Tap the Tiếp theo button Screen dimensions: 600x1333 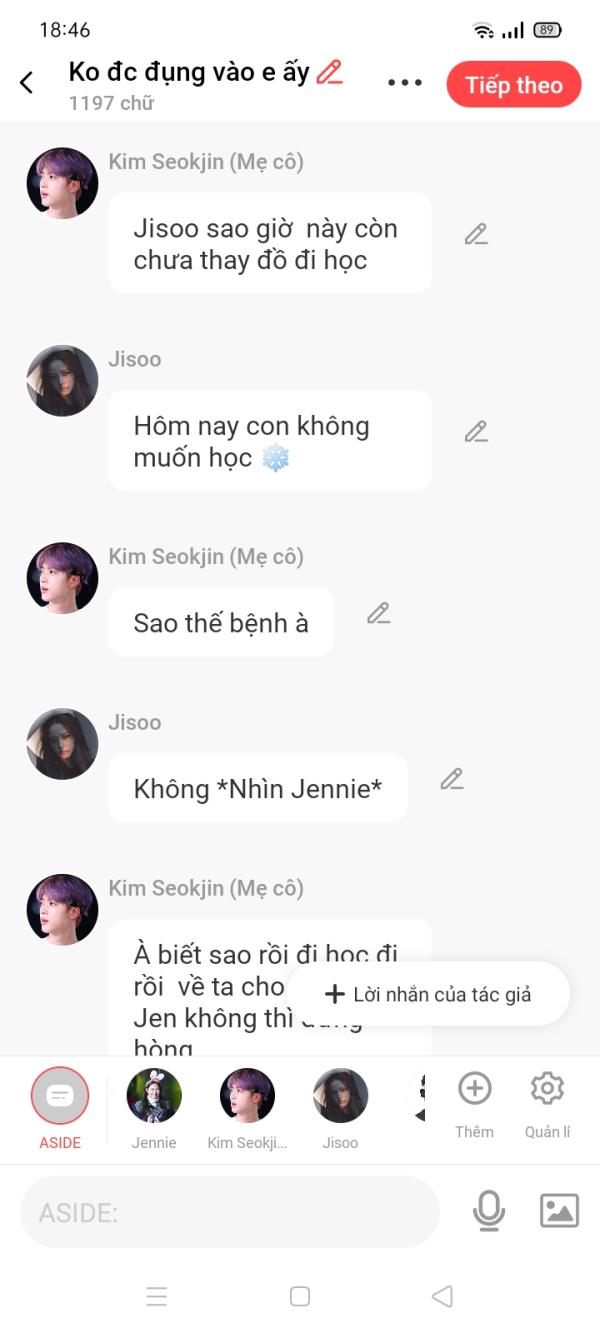click(514, 85)
